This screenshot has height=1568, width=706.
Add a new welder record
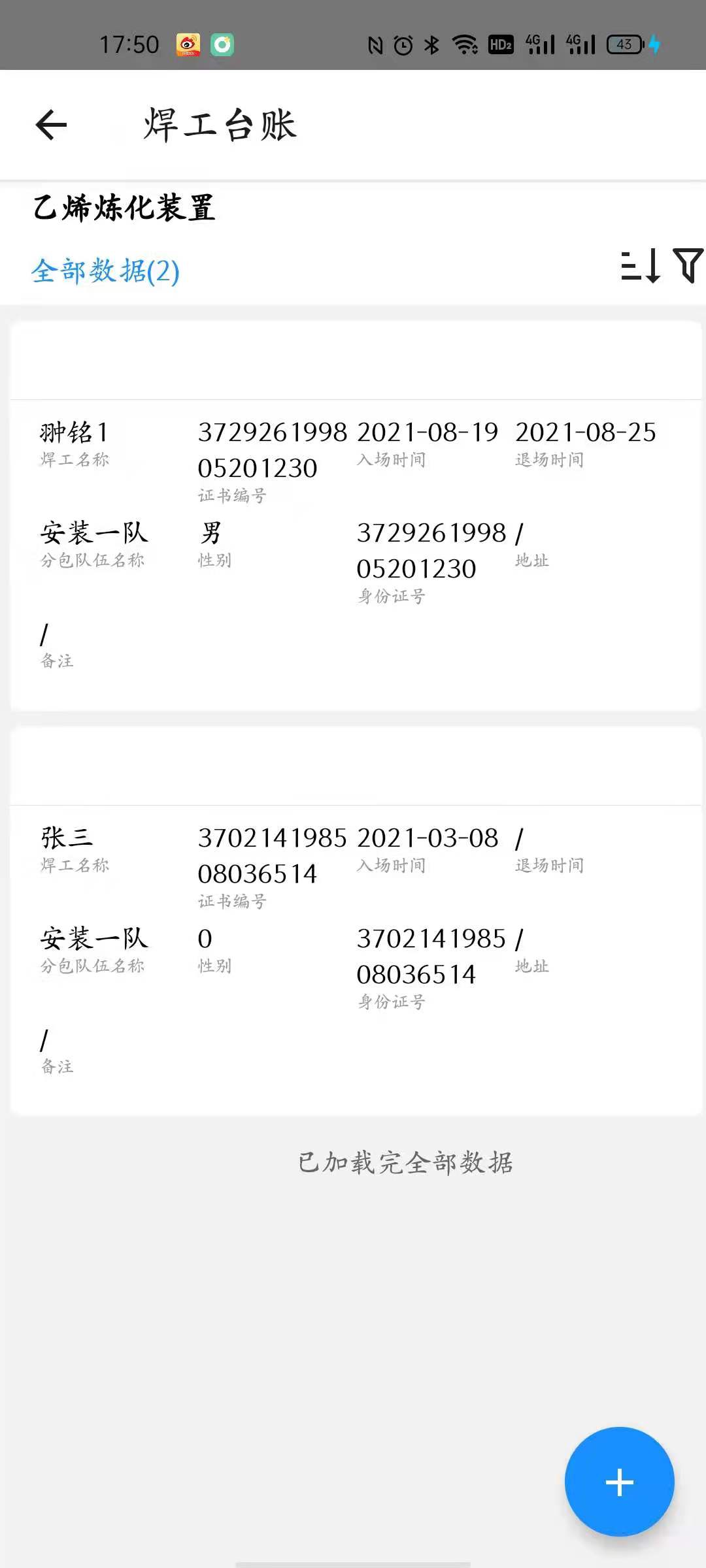coord(619,1481)
